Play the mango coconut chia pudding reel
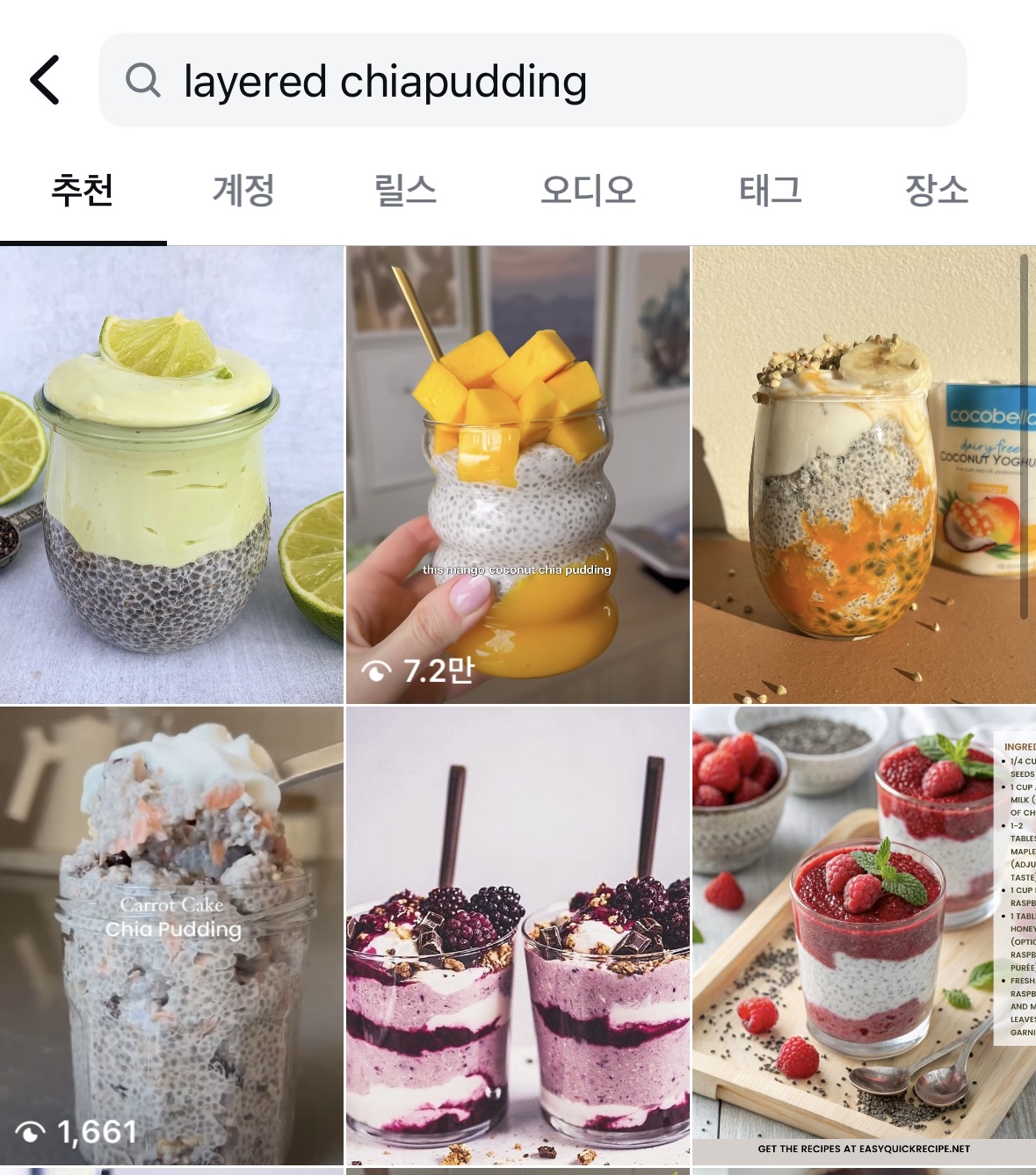 pyautogui.click(x=518, y=475)
